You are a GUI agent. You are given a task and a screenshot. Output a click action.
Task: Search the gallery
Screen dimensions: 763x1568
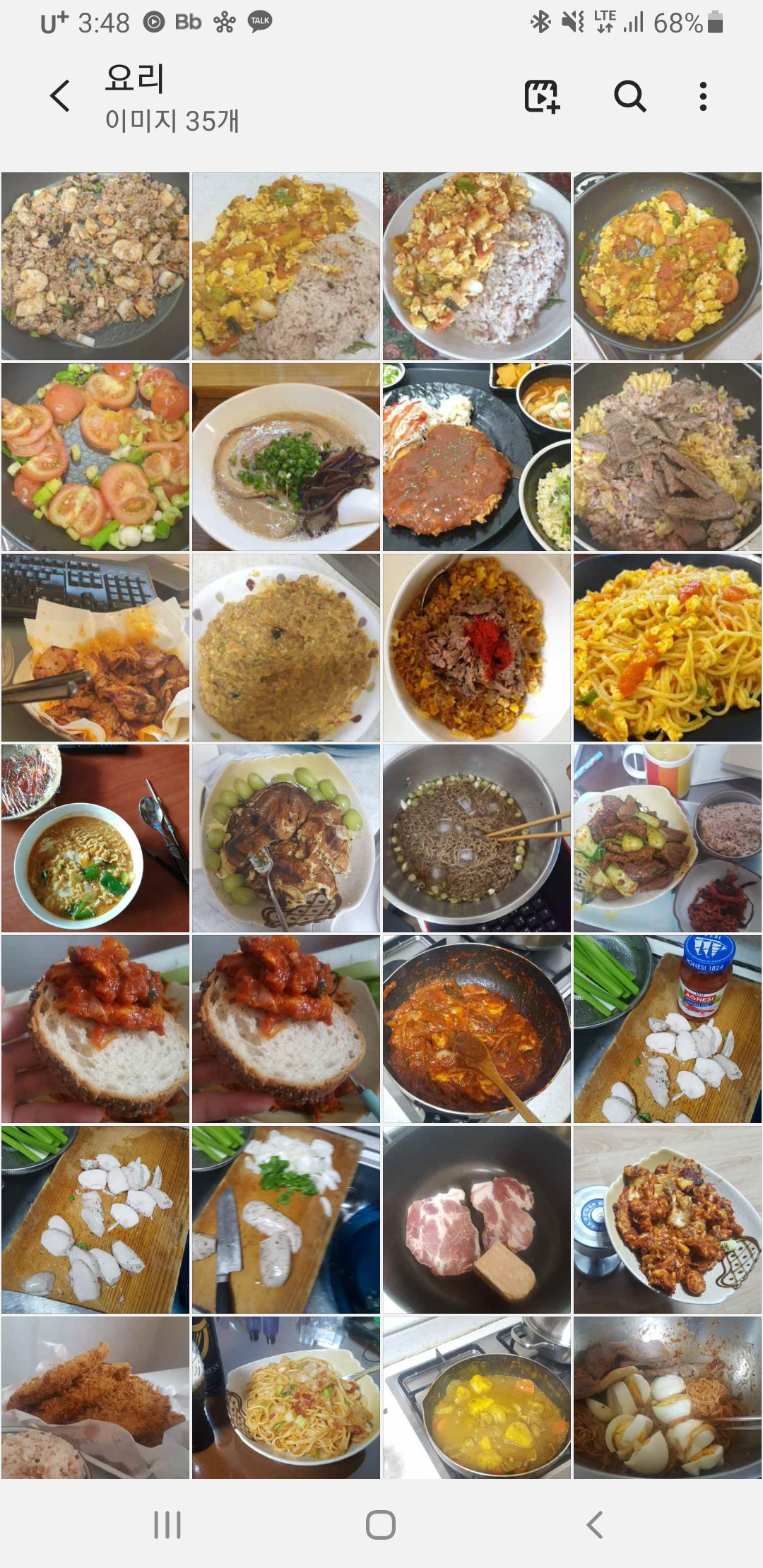coord(629,96)
